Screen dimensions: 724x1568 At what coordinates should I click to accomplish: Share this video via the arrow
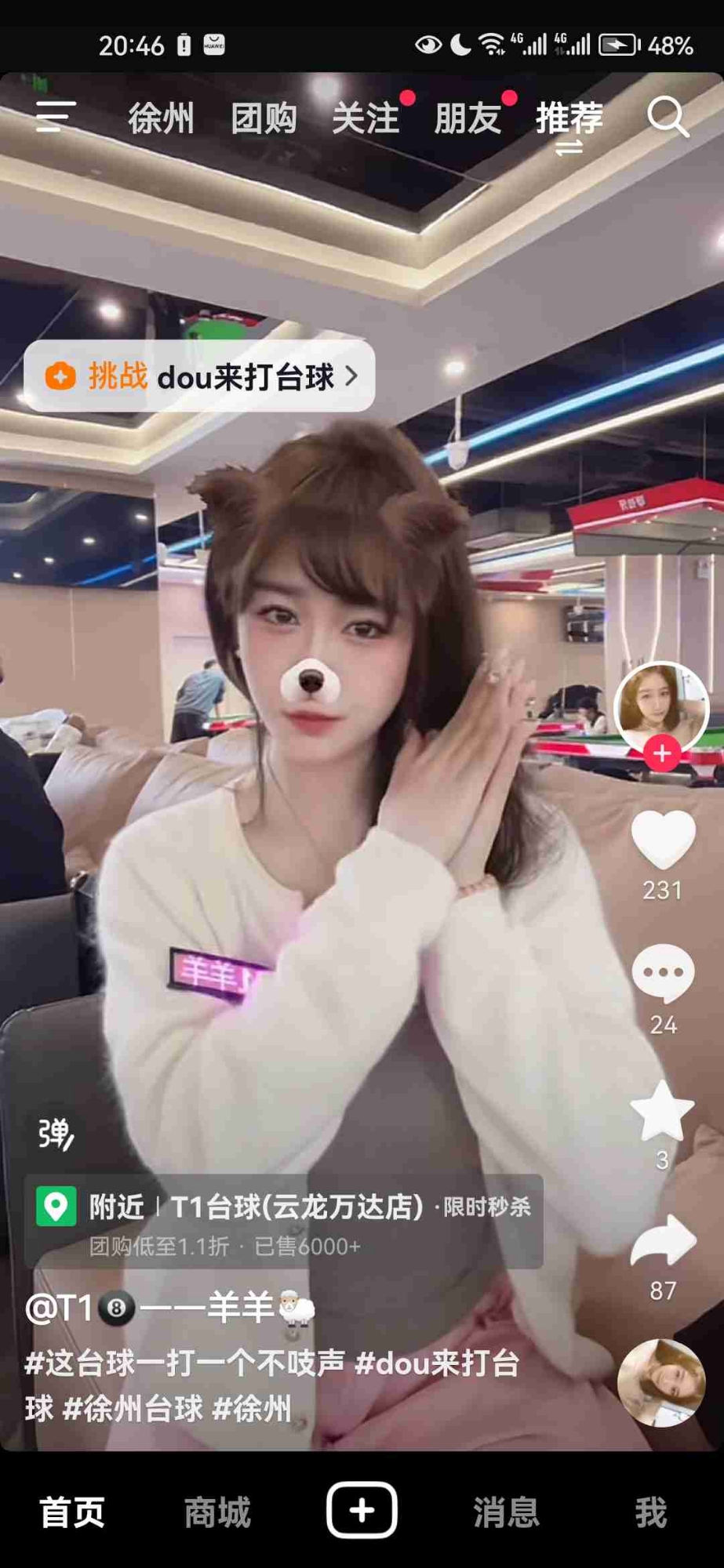[x=663, y=1241]
